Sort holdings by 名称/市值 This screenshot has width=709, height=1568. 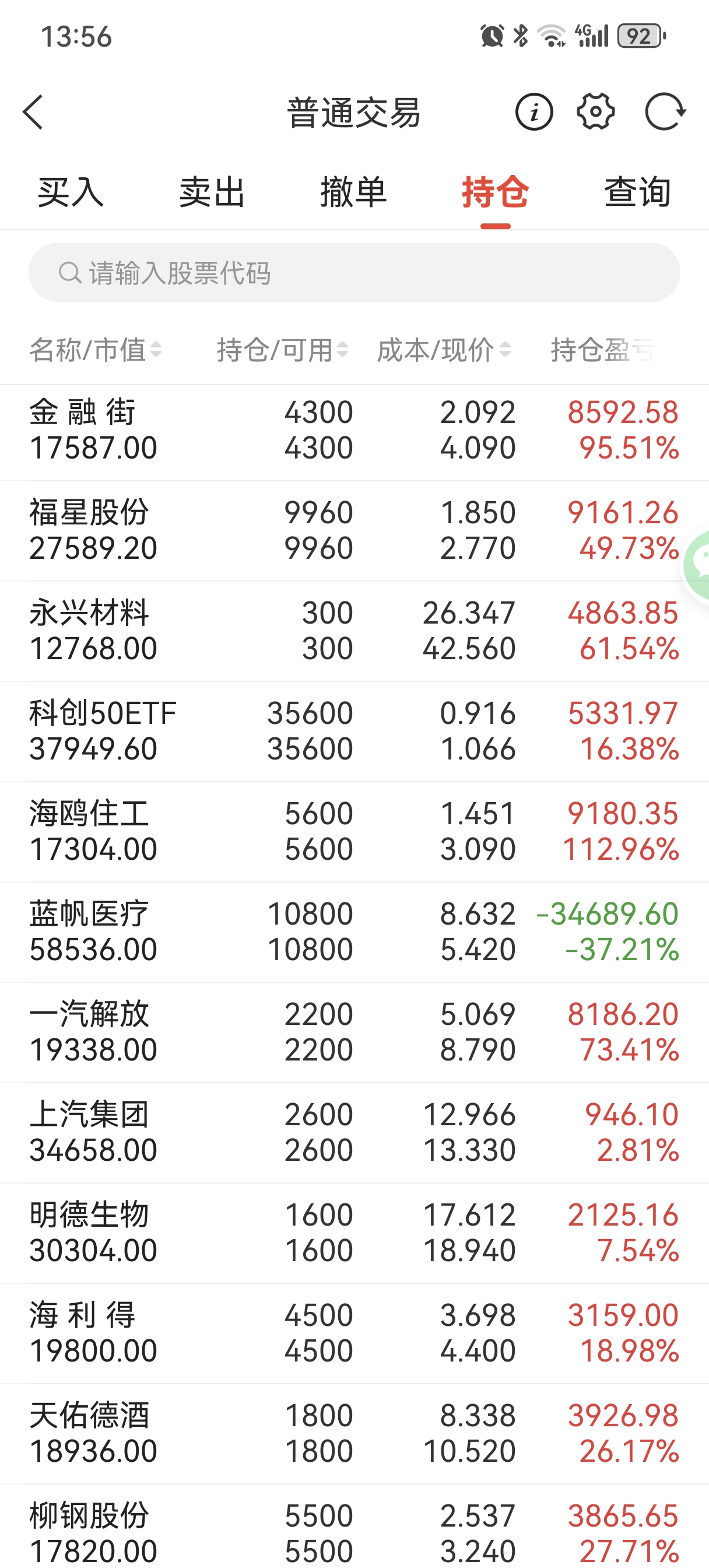tap(96, 350)
